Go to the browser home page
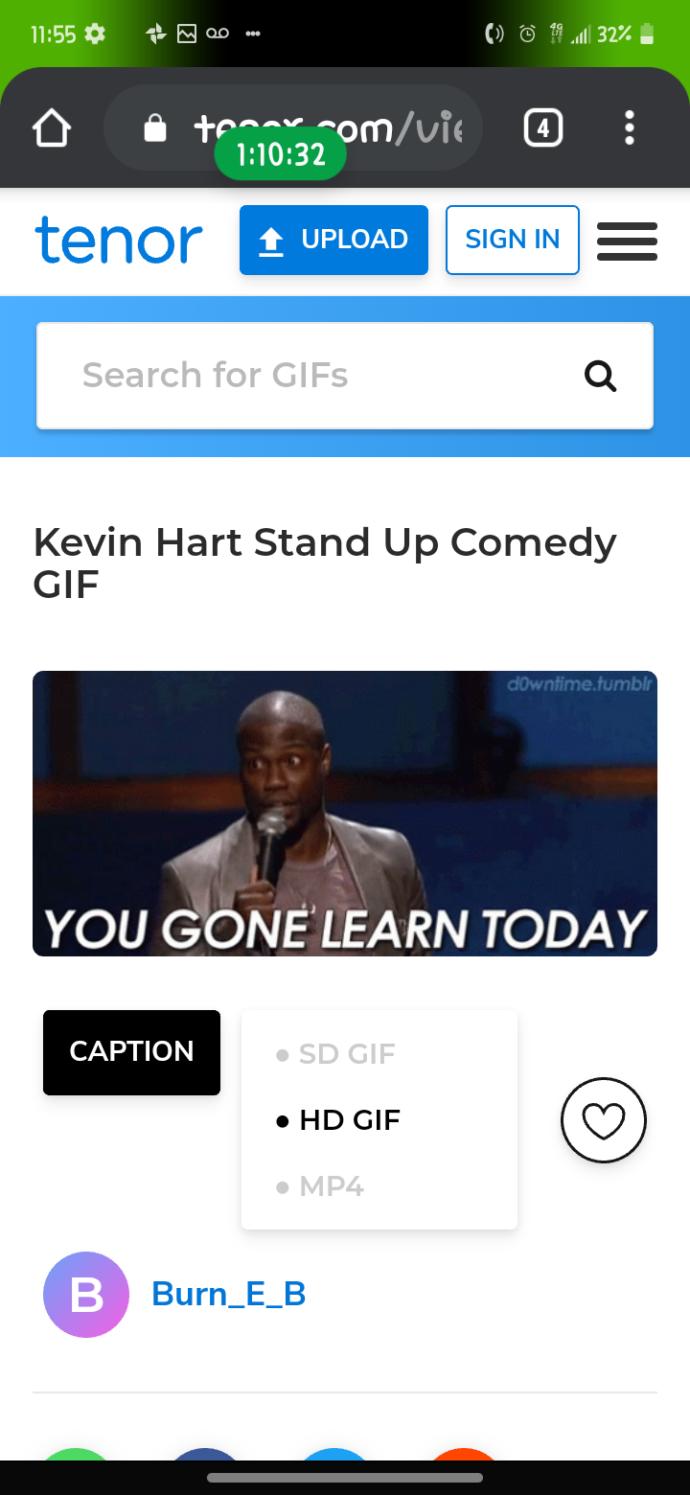The image size is (690, 1495). [52, 128]
